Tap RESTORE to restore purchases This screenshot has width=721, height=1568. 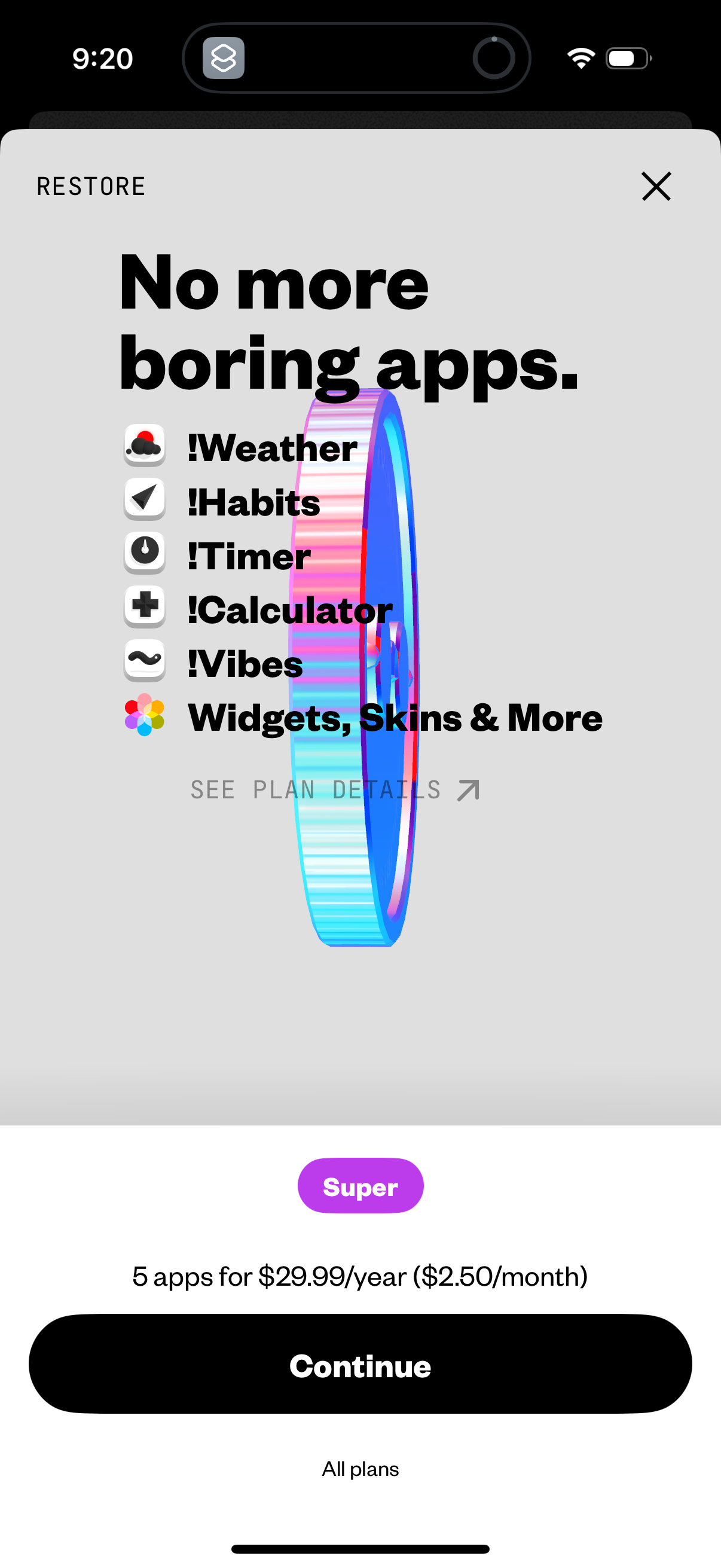click(x=91, y=186)
